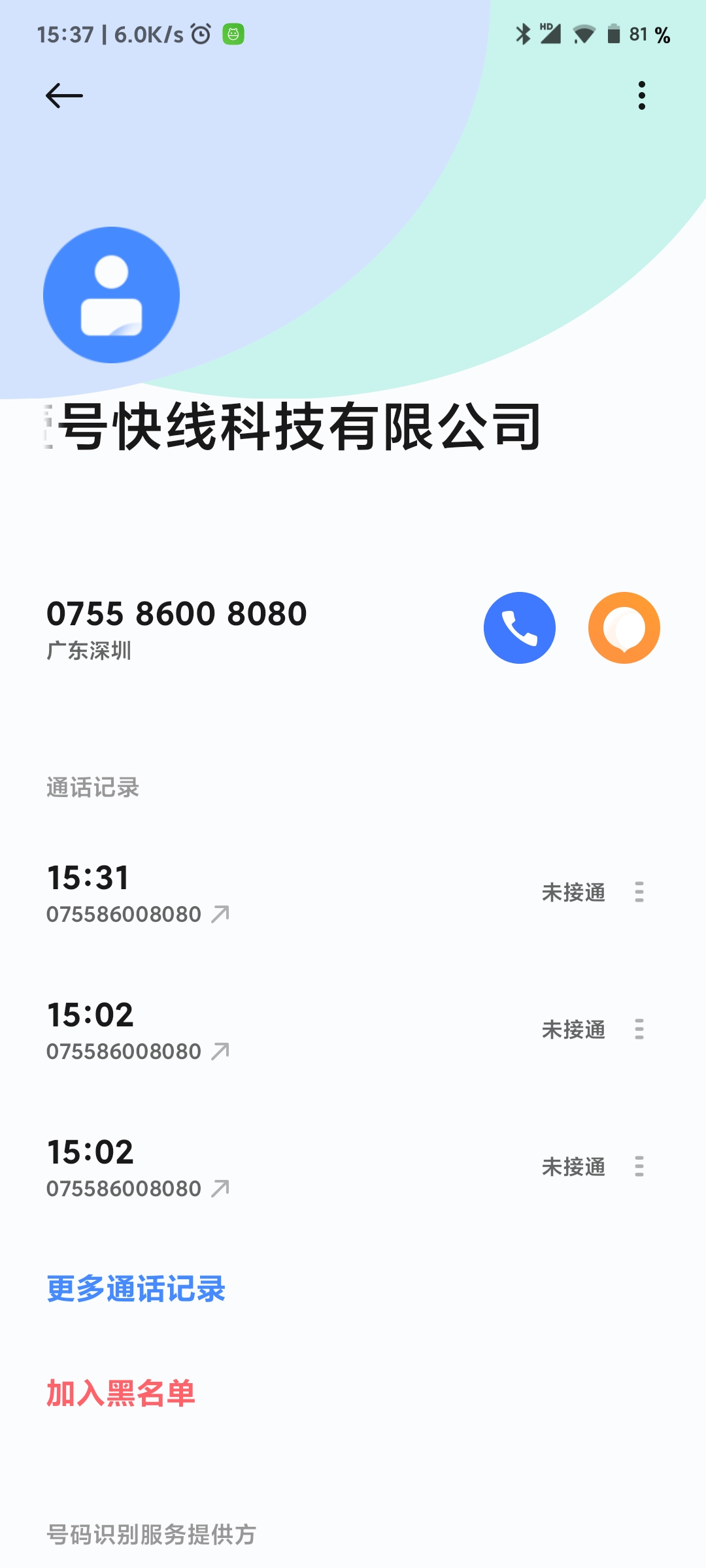706x1568 pixels.
Task: Open options for the 15:31 call record
Action: pos(639,892)
